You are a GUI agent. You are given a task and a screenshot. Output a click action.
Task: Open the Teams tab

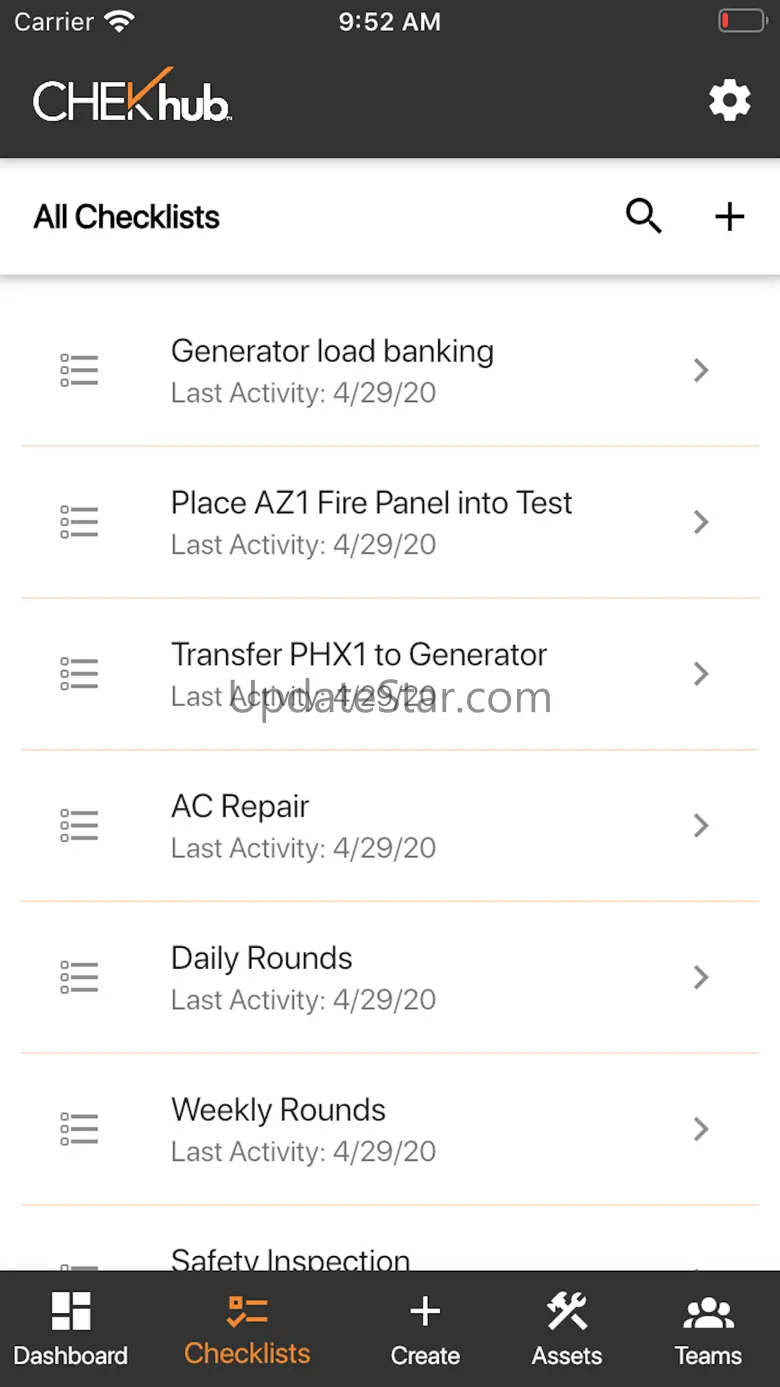pos(708,1329)
